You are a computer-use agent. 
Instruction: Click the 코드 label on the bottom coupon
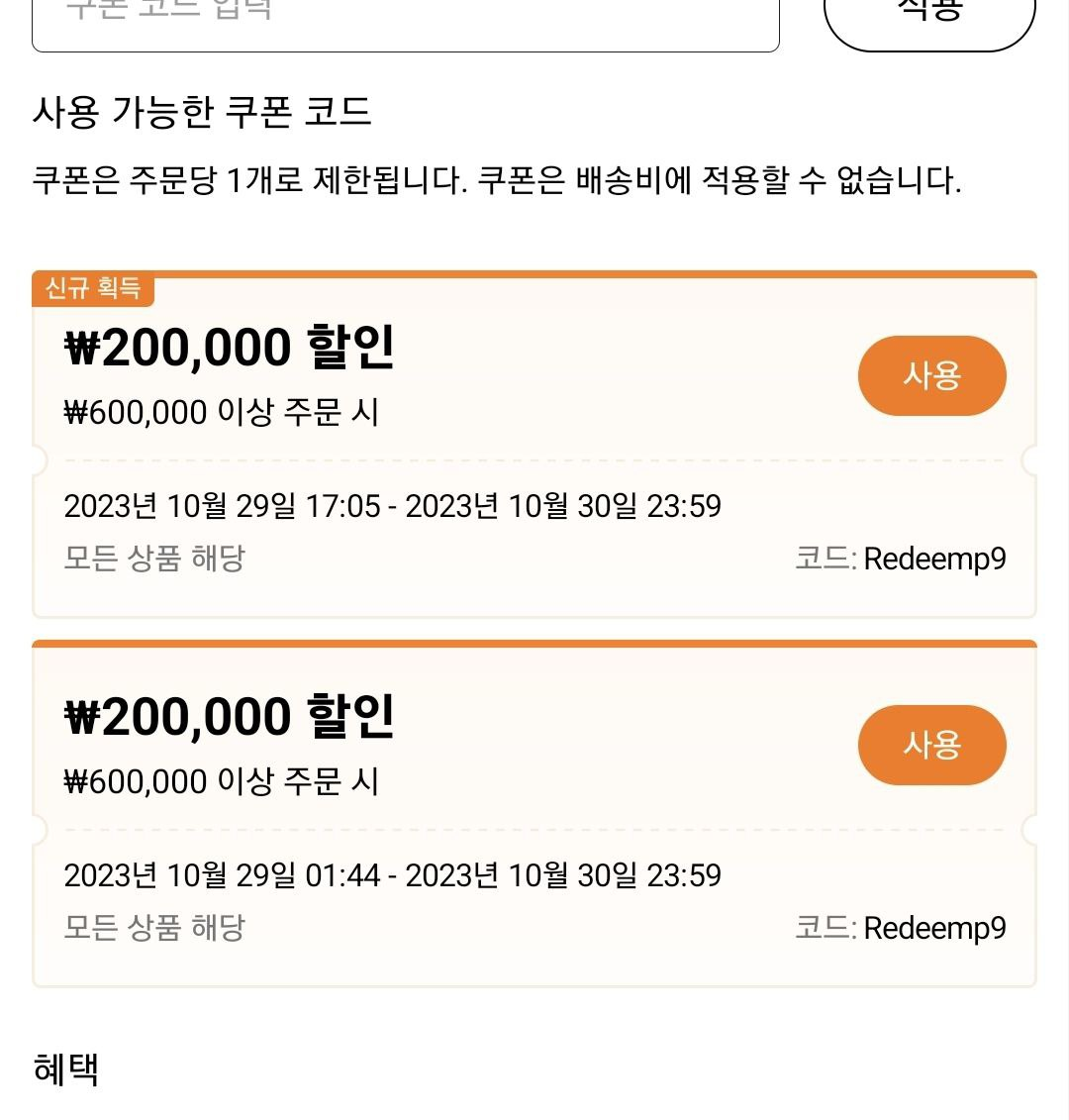click(825, 928)
